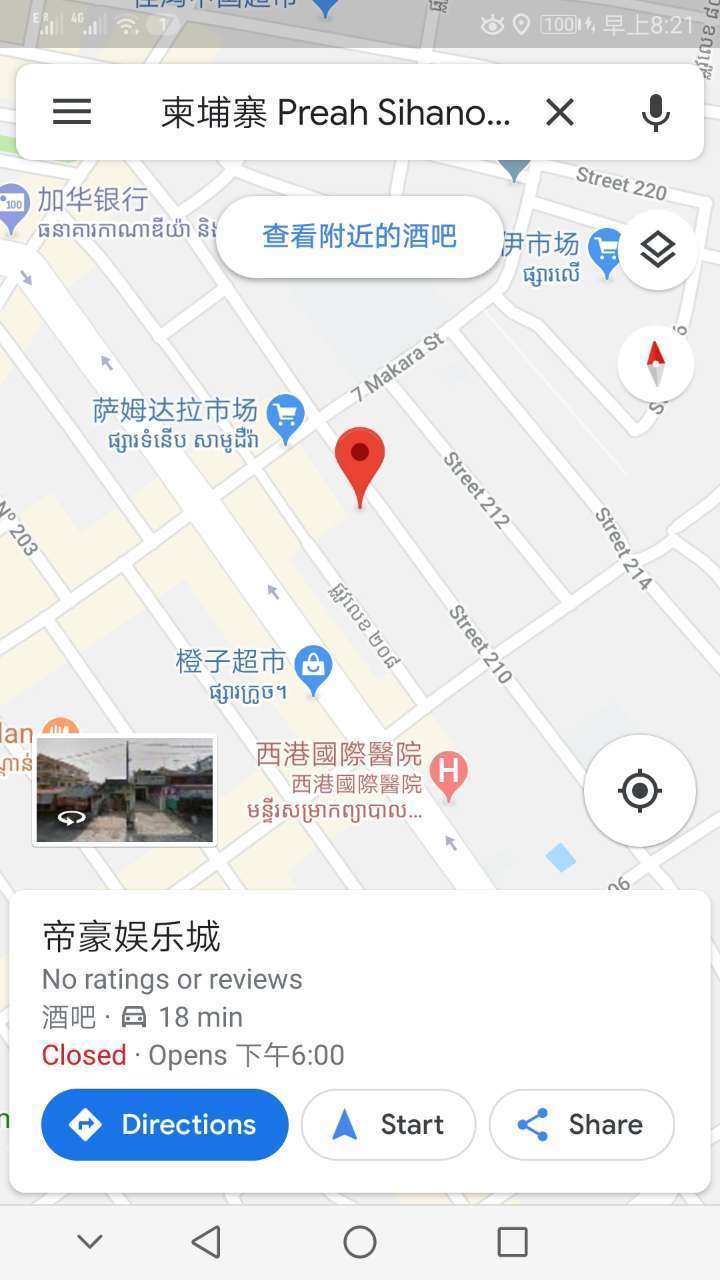This screenshot has width=720, height=1280.
Task: Share this place
Action: [x=582, y=1125]
